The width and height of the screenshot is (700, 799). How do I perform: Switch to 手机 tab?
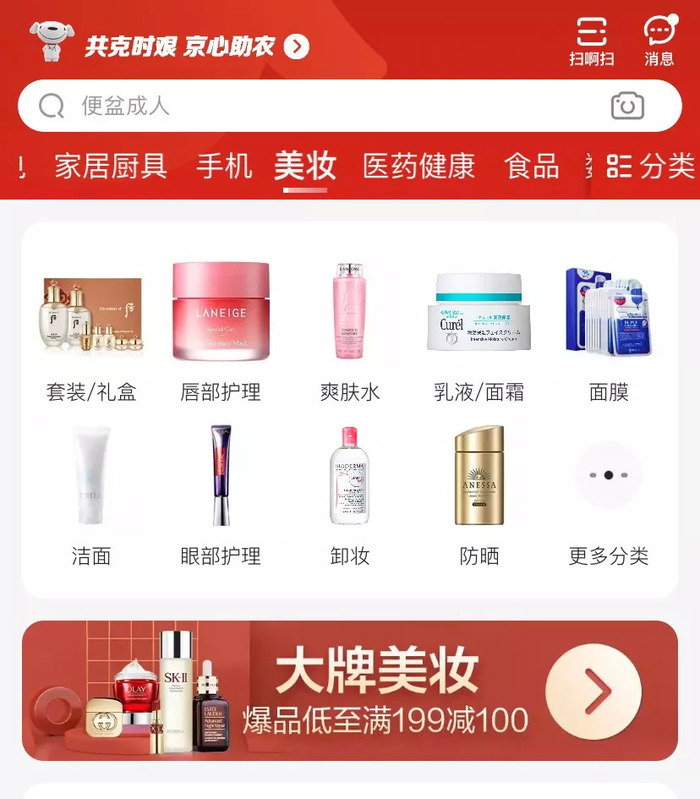[224, 166]
